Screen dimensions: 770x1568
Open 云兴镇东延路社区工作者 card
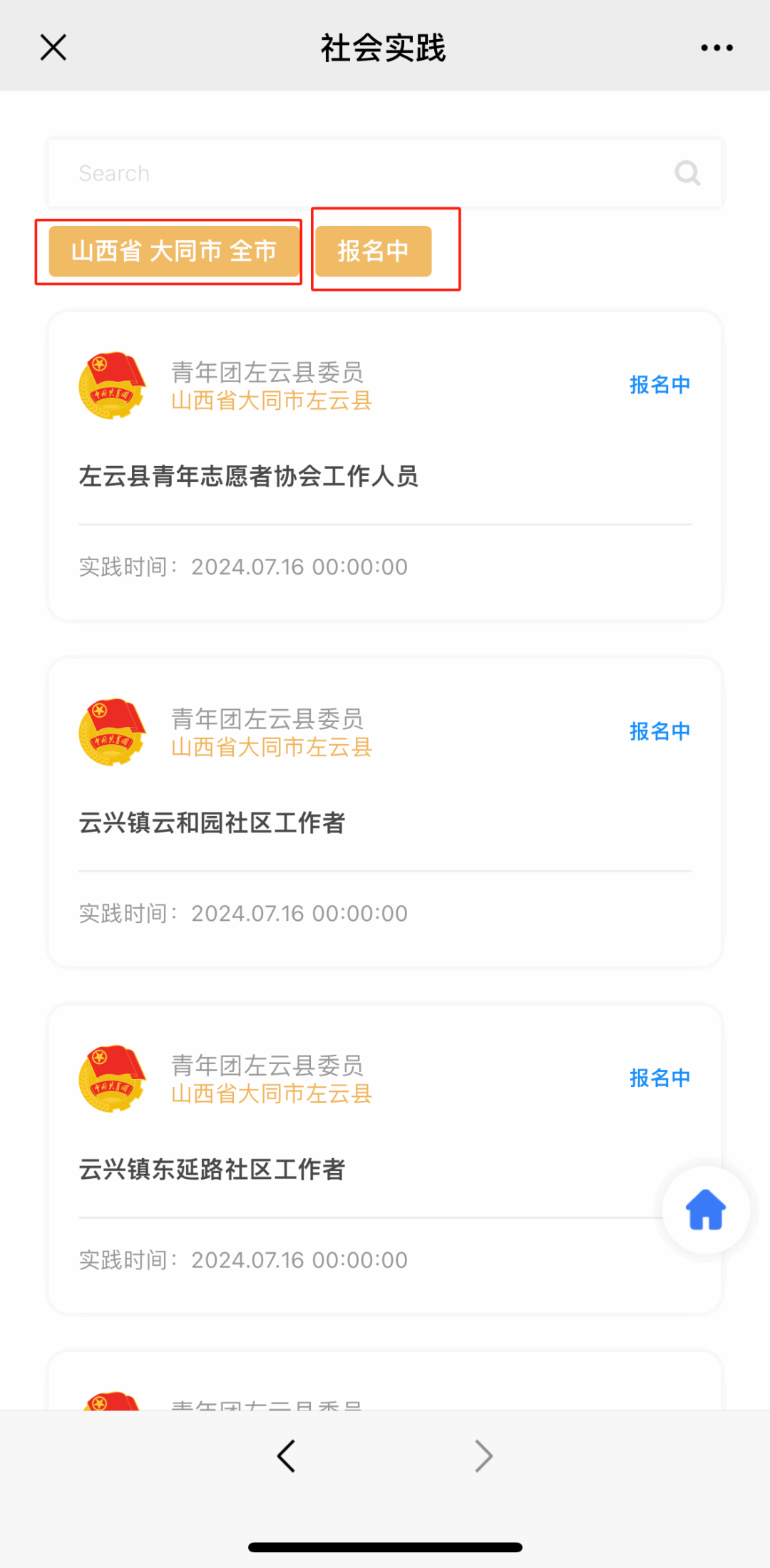(212, 1169)
